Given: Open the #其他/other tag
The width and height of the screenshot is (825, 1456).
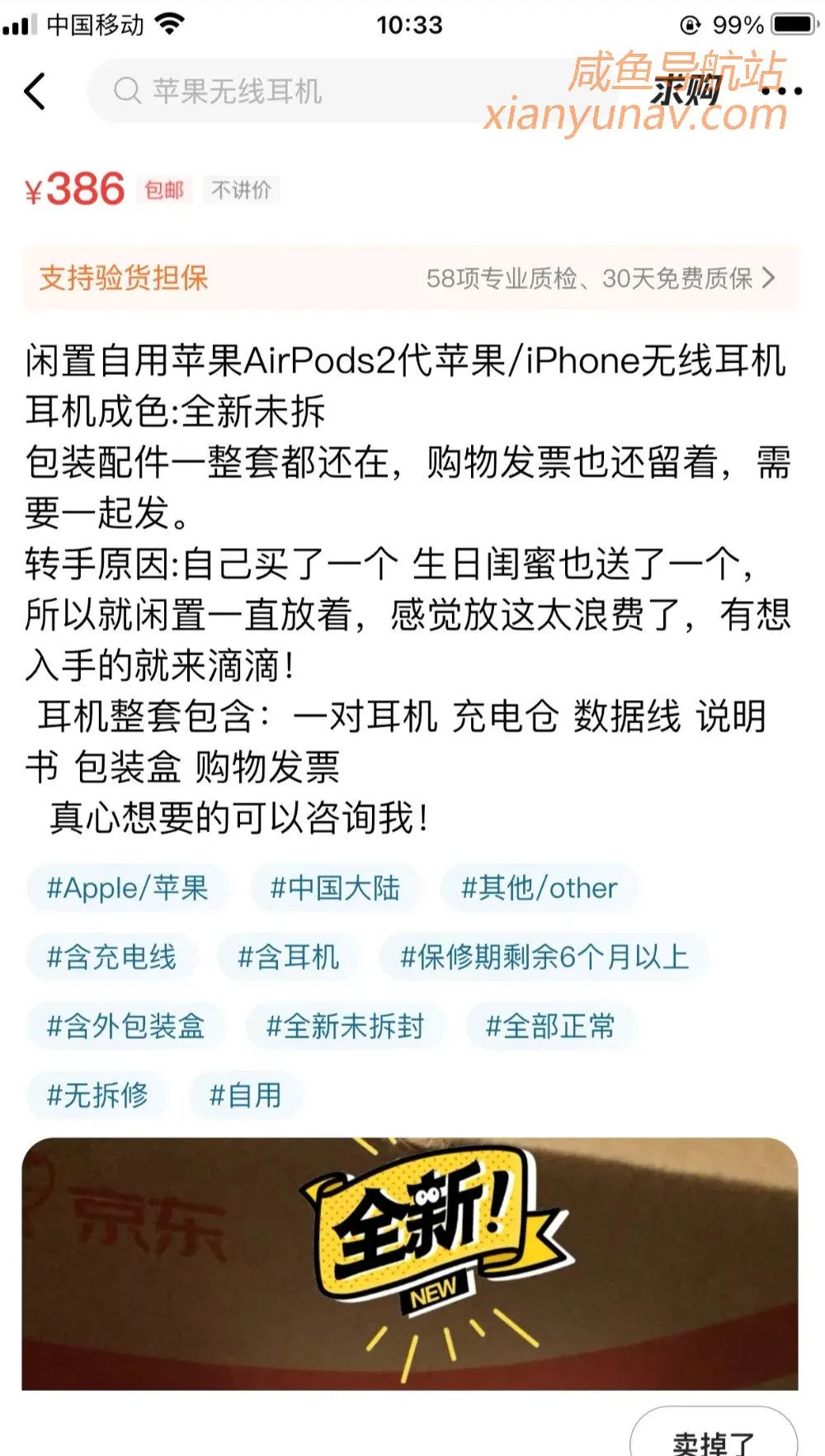Looking at the screenshot, I should coord(539,888).
